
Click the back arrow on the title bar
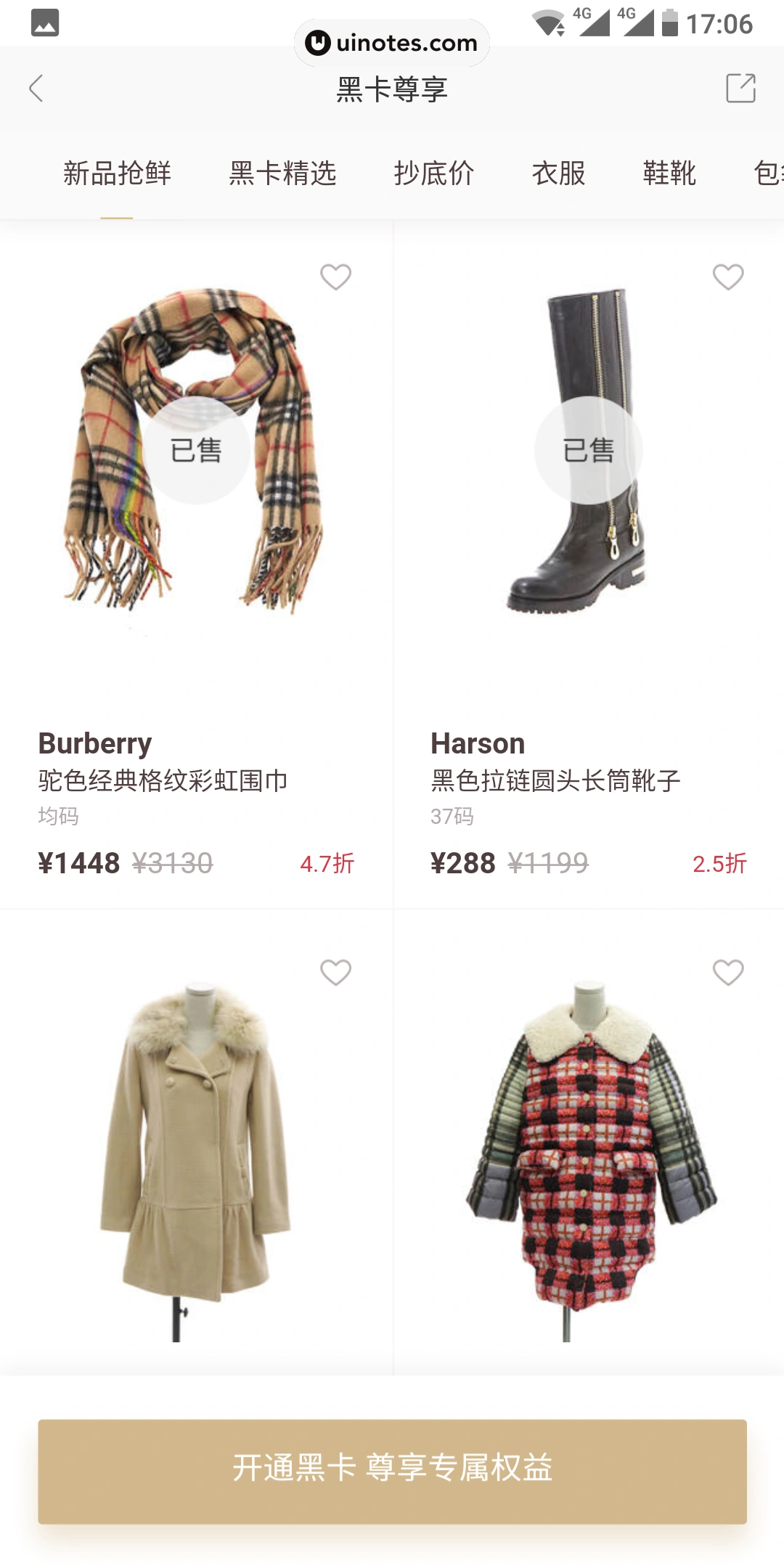(x=36, y=89)
